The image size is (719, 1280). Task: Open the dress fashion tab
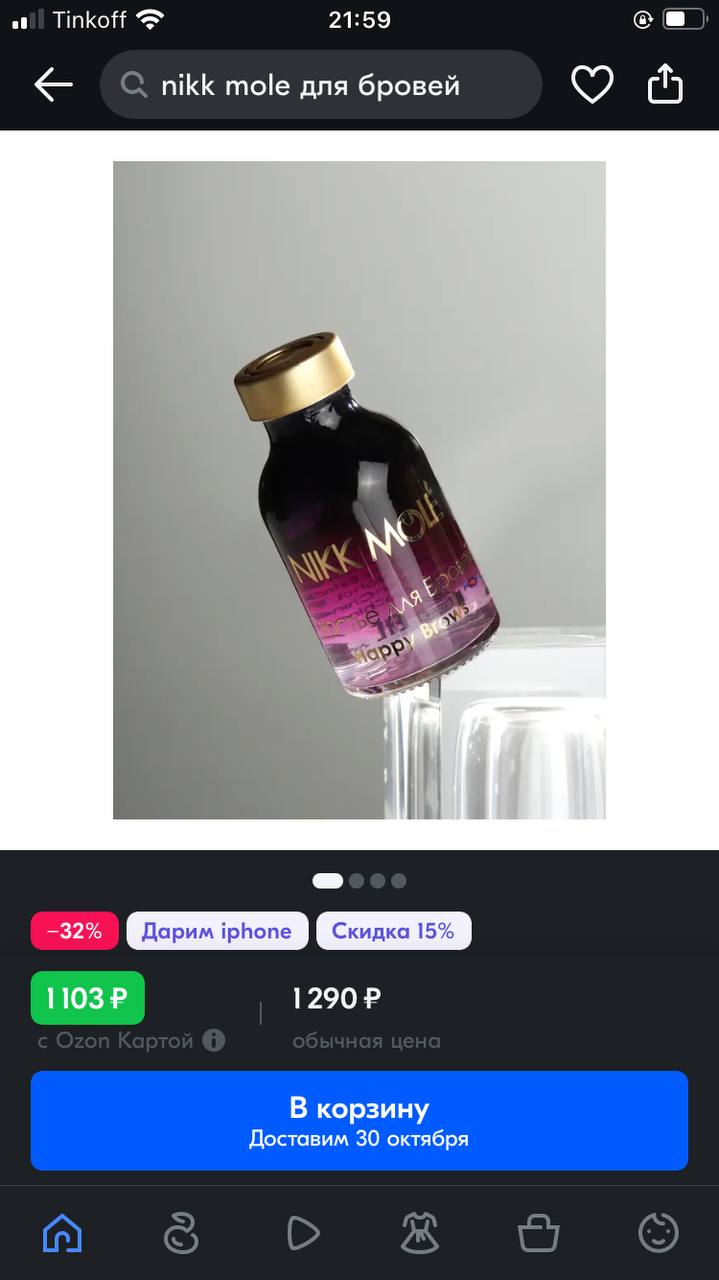420,1233
